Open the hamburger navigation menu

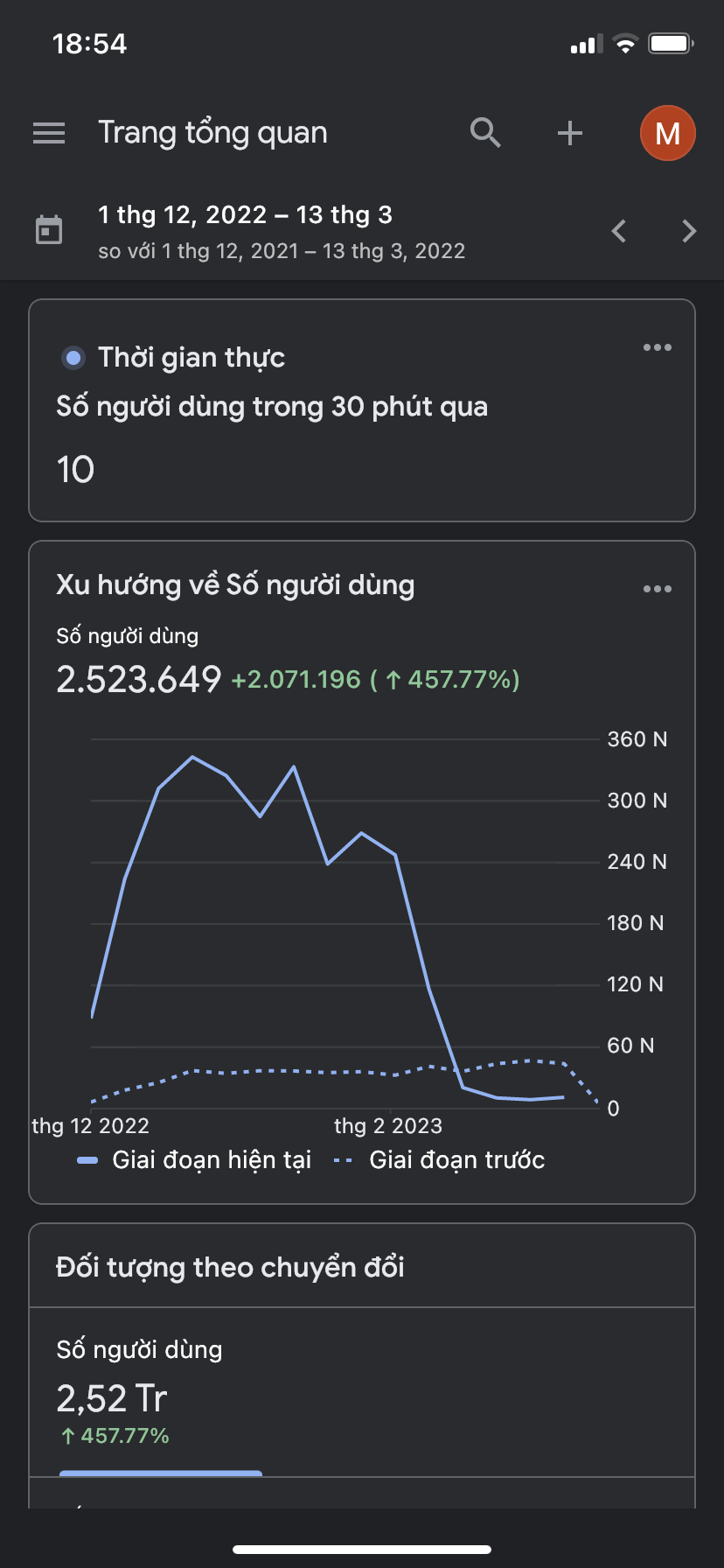(49, 133)
